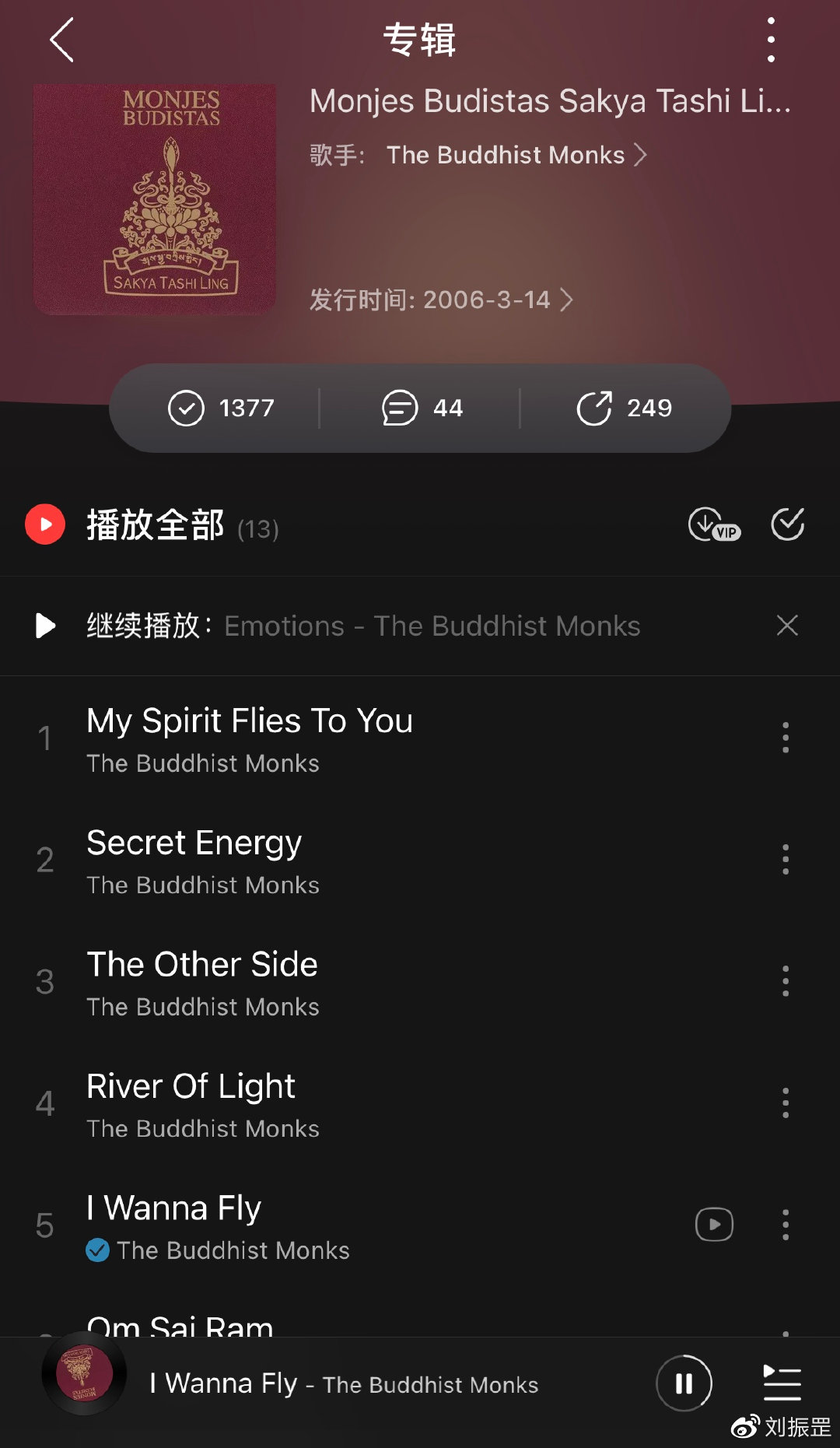Share the album
Viewport: 840px width, 1448px height.
tap(625, 408)
